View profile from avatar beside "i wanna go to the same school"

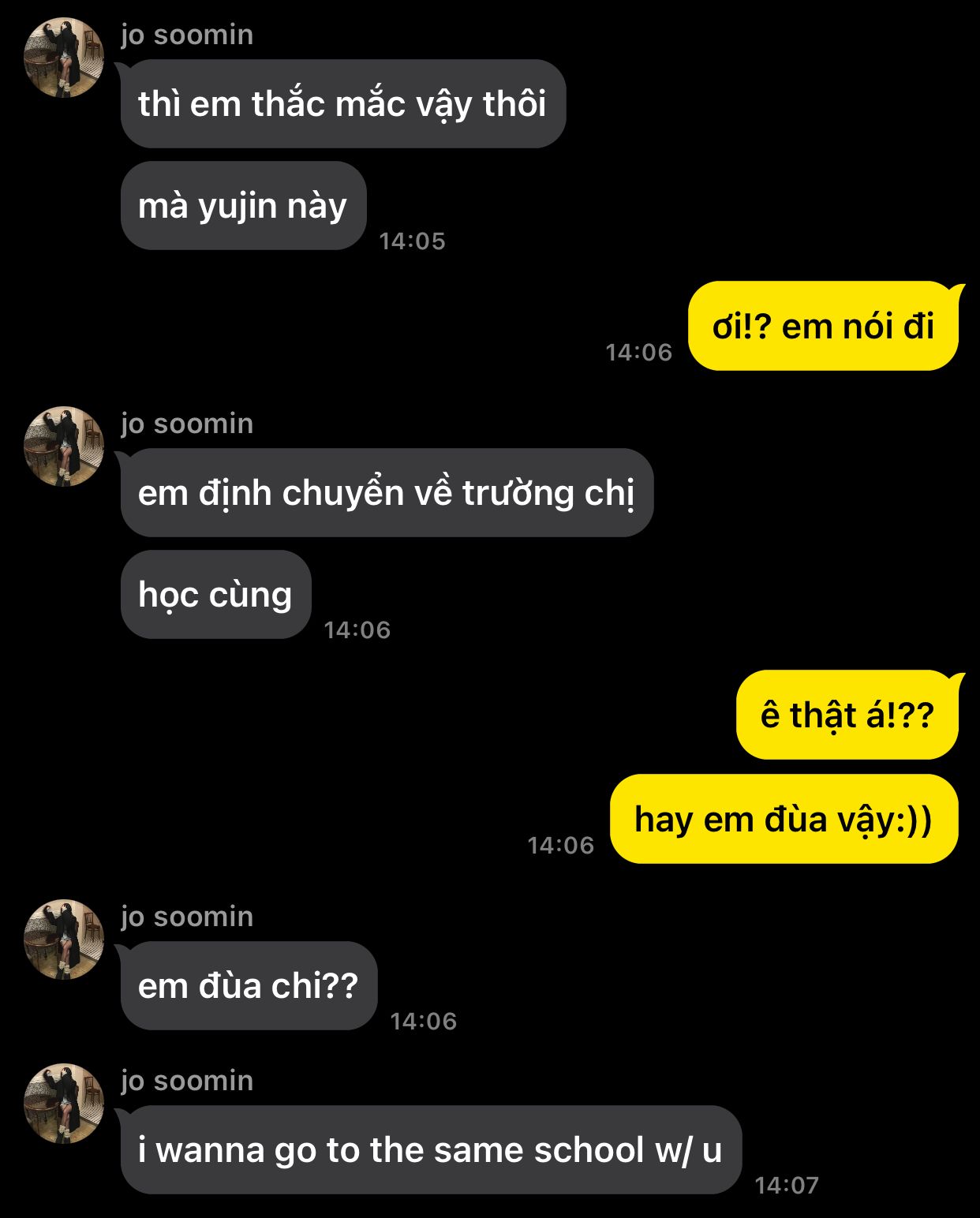point(64,1104)
